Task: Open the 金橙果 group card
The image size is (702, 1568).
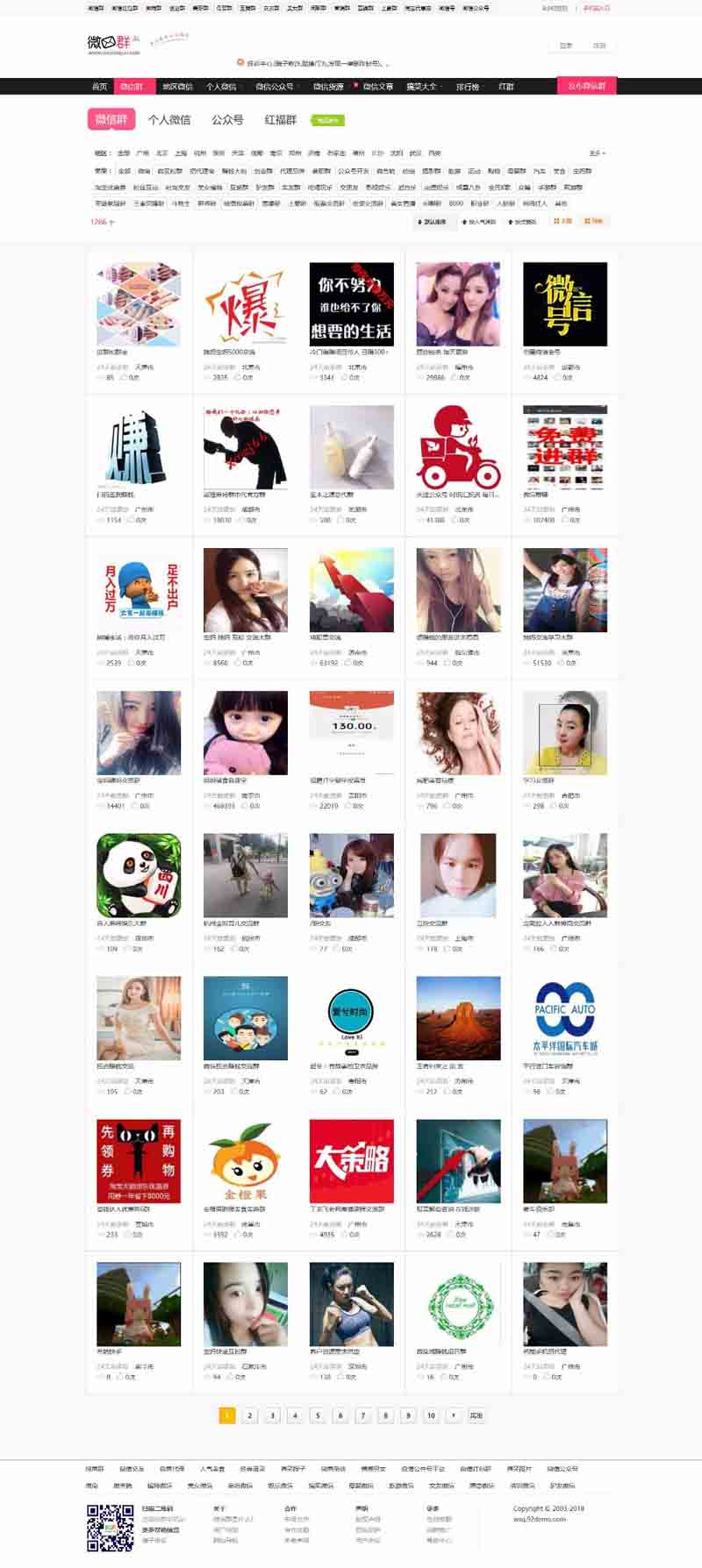Action: (245, 1161)
